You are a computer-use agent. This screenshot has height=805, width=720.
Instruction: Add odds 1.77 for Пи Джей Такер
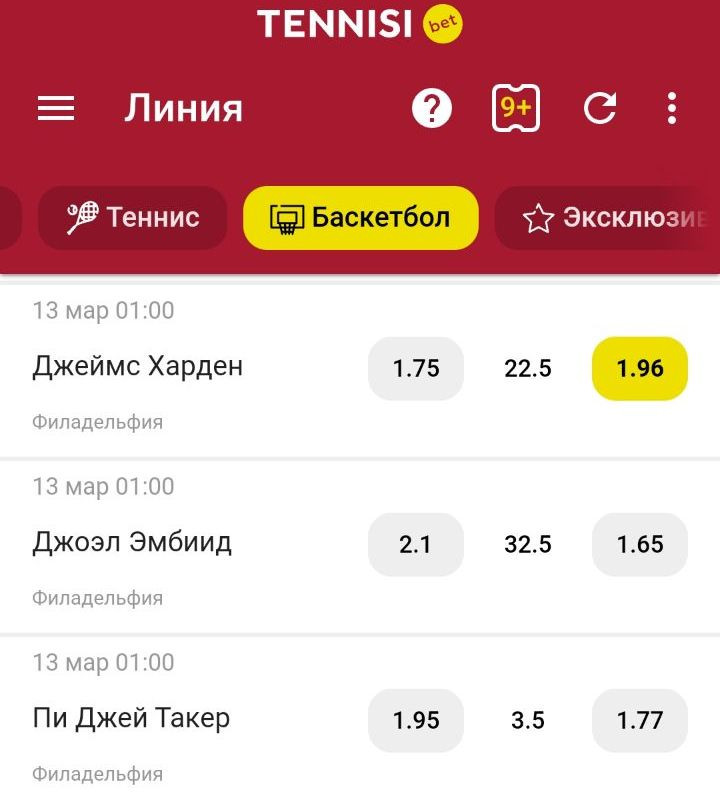tap(640, 720)
